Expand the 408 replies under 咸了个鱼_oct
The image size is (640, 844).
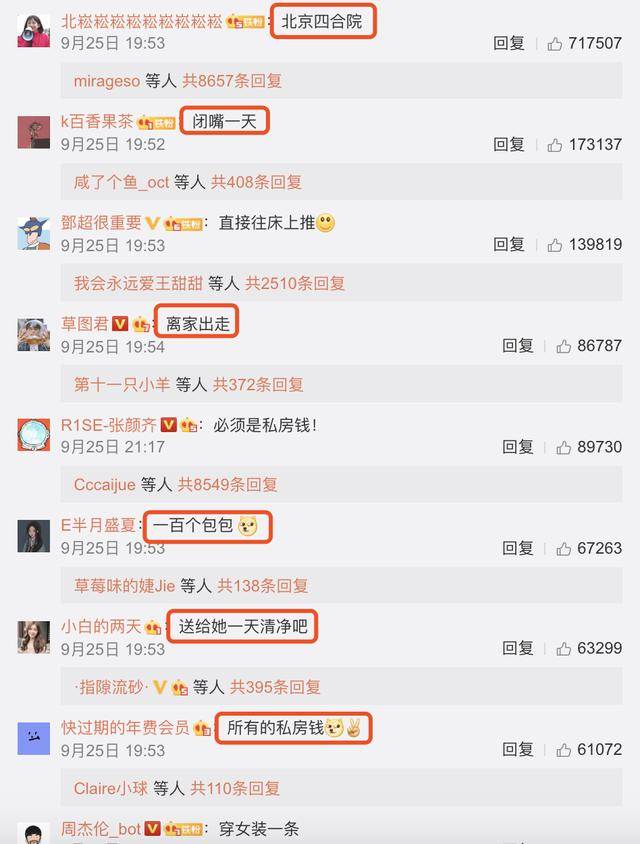pos(256,182)
